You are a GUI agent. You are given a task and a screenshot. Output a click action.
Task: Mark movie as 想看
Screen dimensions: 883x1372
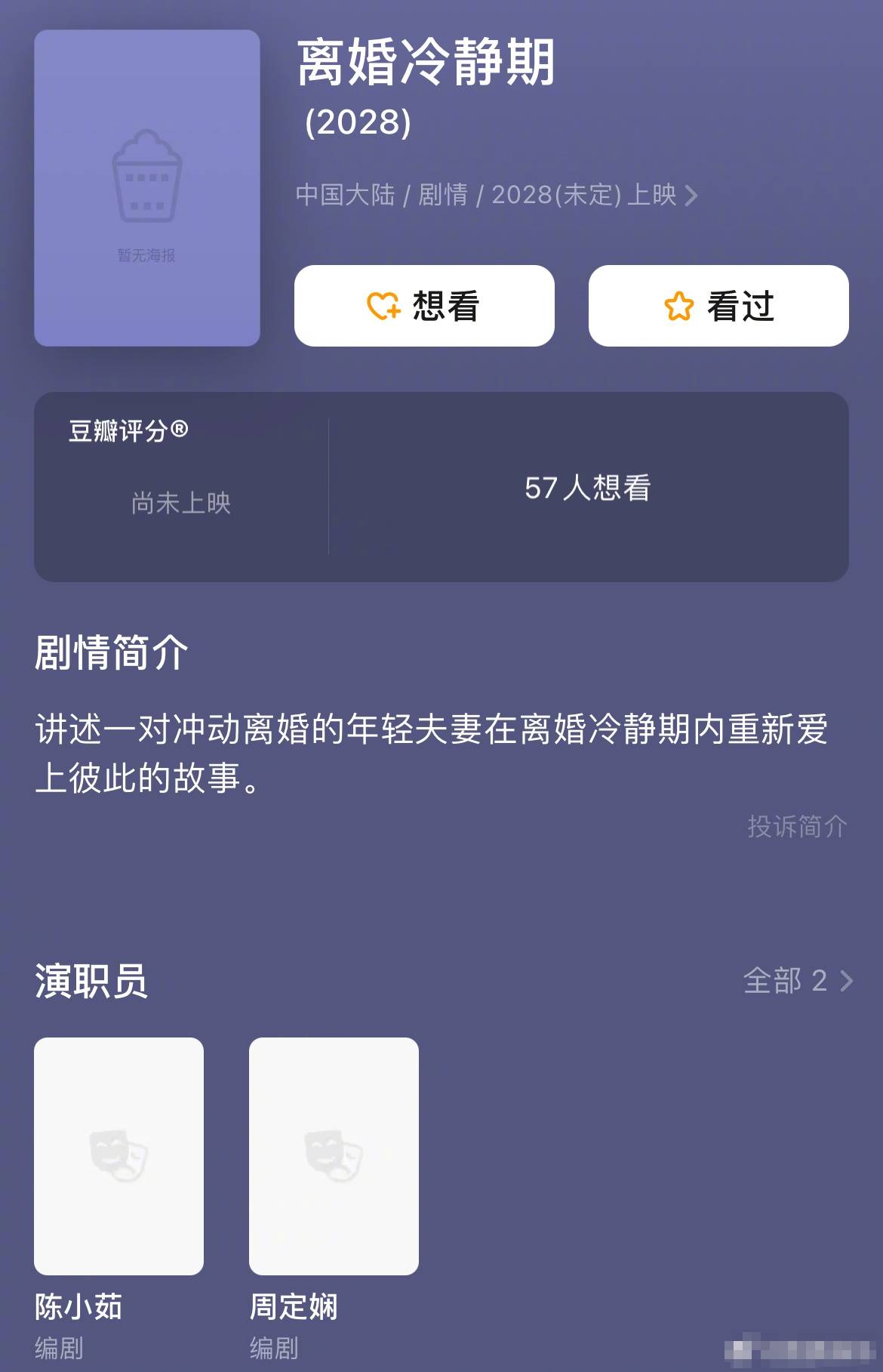click(424, 306)
